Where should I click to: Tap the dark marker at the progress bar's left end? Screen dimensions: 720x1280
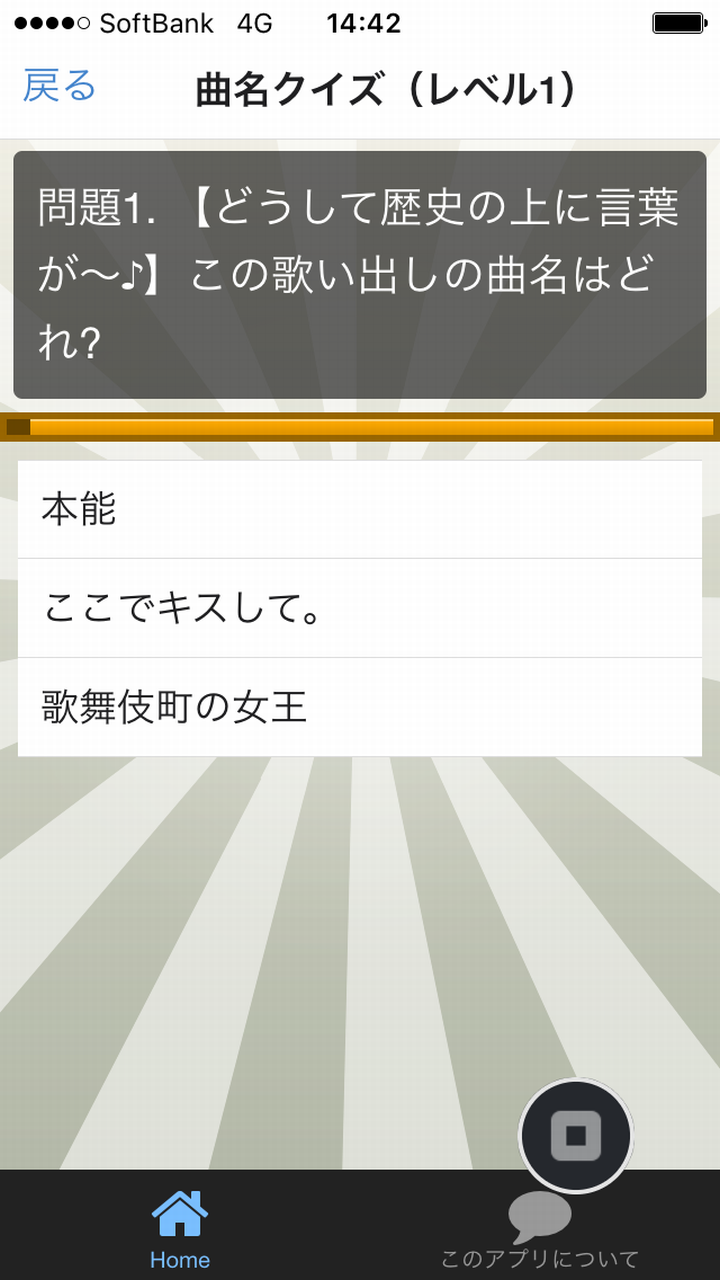pyautogui.click(x=17, y=426)
